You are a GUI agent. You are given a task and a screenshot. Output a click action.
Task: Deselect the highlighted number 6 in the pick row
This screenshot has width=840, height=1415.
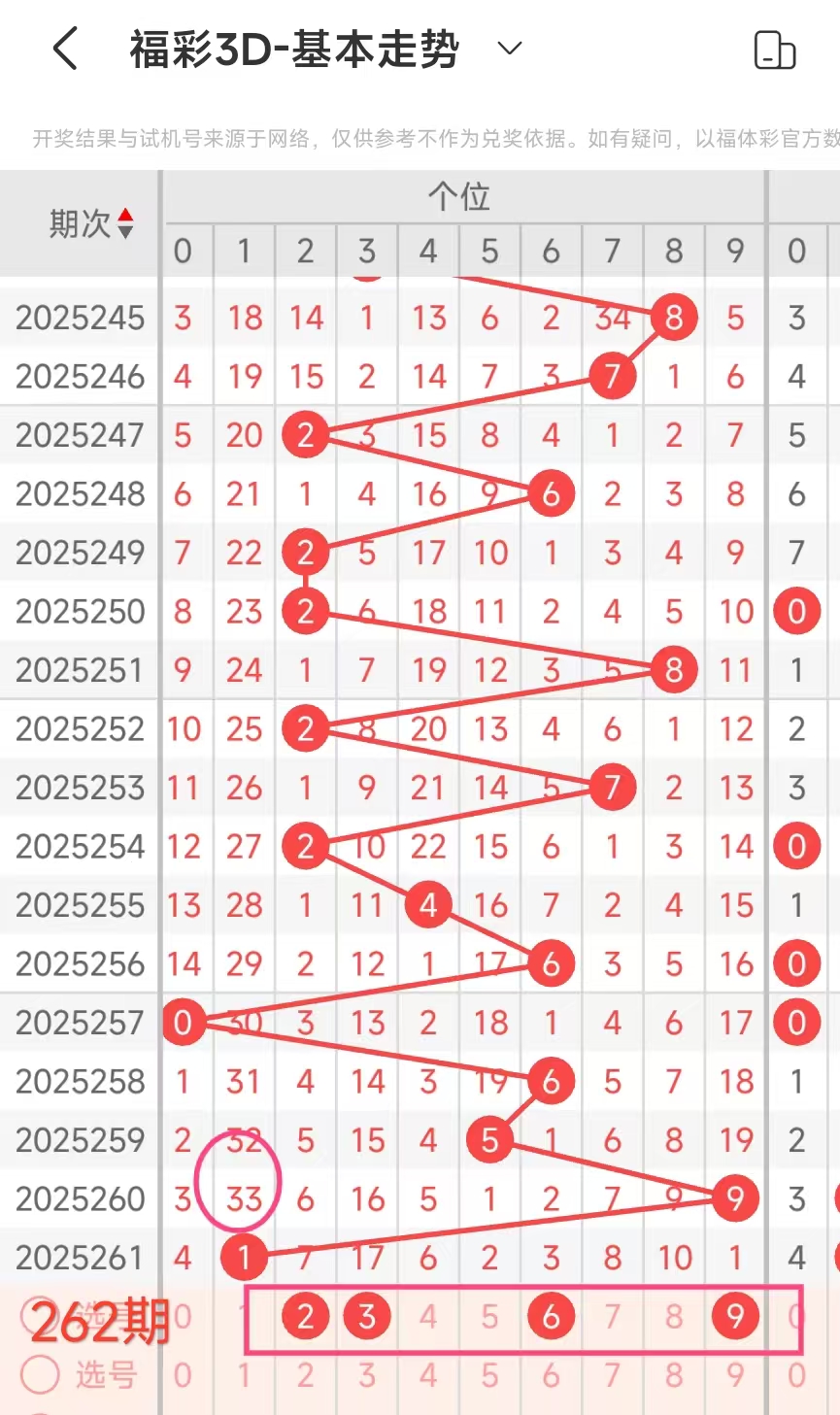551,1317
